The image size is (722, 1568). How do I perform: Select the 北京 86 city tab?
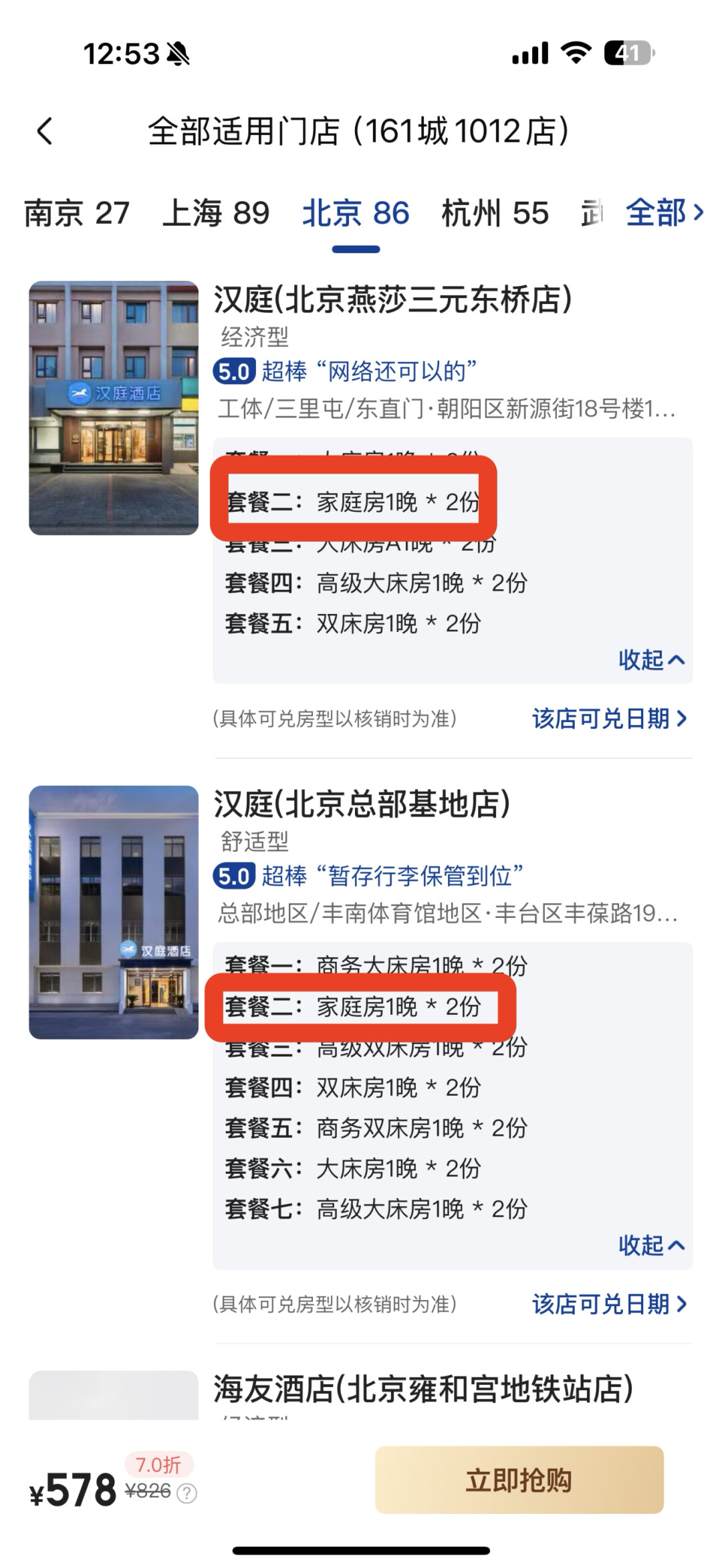[356, 214]
